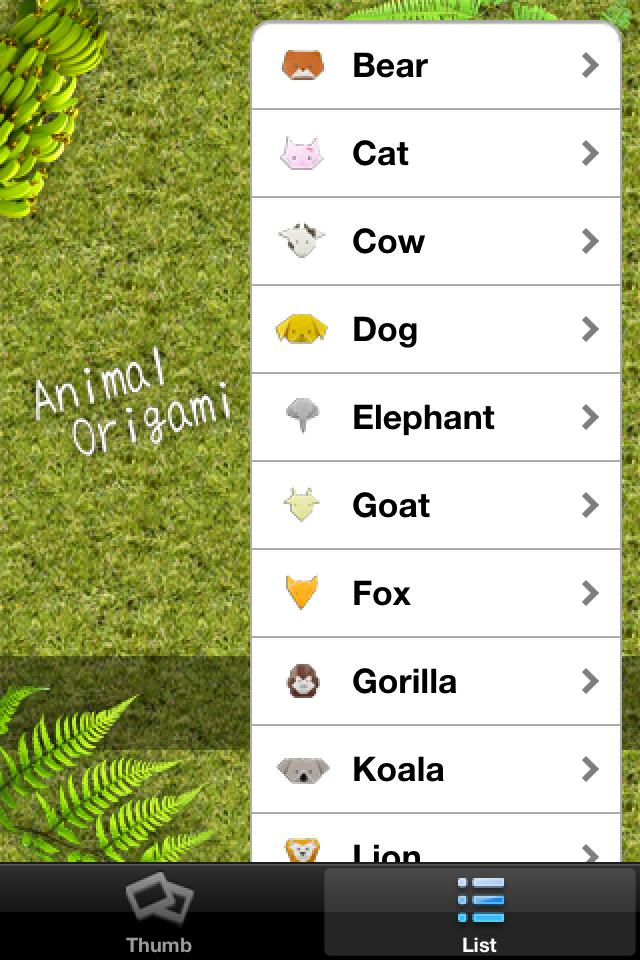
Task: Open the Fox list item
Action: pyautogui.click(x=435, y=594)
